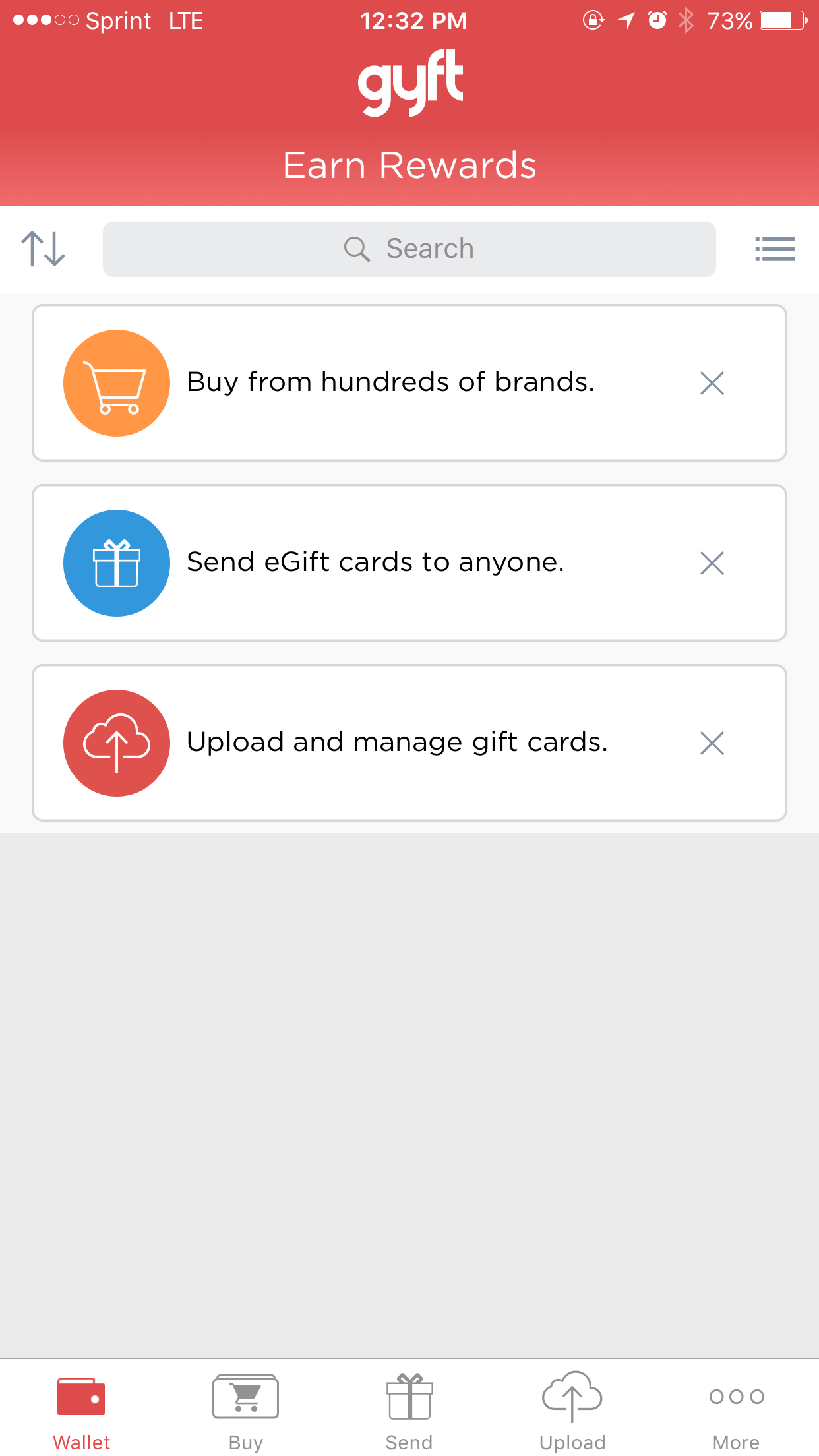The width and height of the screenshot is (819, 1456).
Task: Tap the sort arrows icon
Action: (44, 249)
